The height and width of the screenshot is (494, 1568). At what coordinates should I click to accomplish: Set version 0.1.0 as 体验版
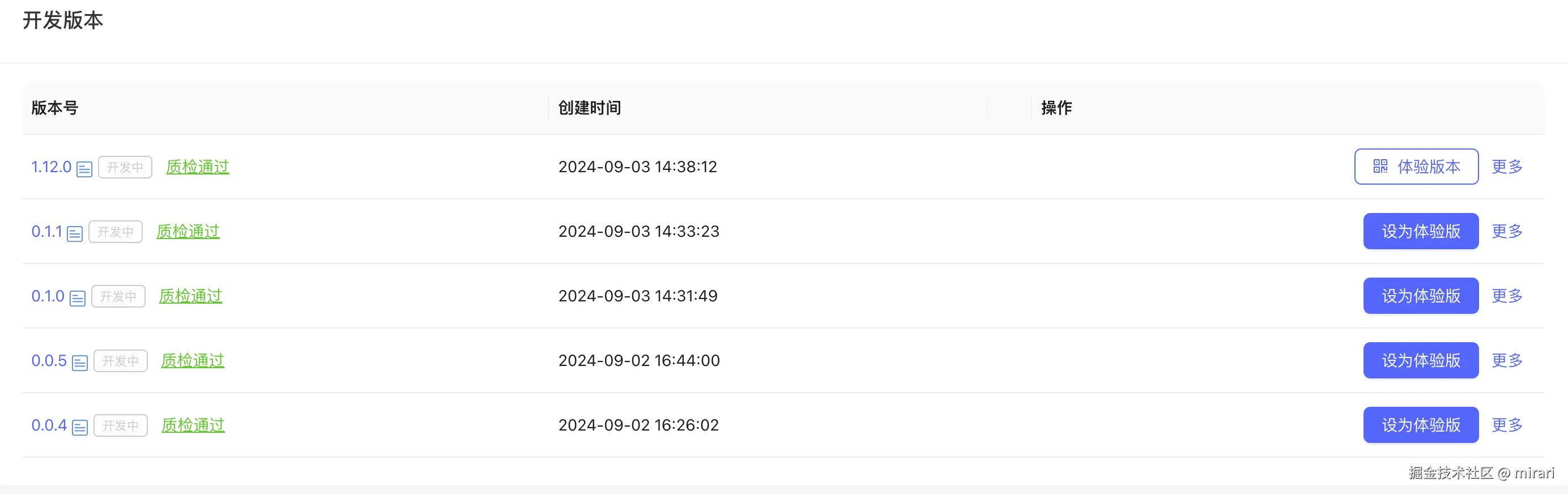click(1421, 296)
